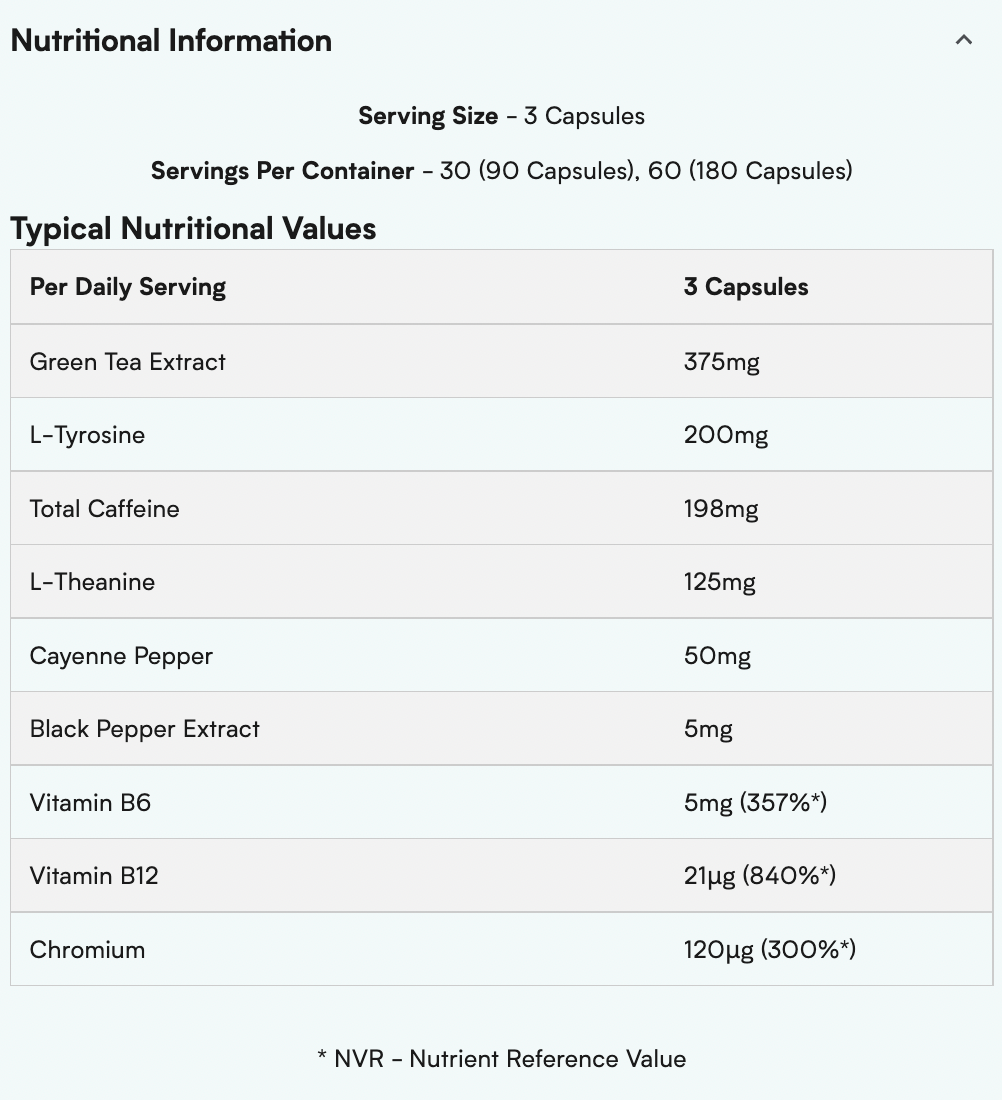
Task: Click the Per Daily Serving header
Action: pyautogui.click(x=127, y=287)
